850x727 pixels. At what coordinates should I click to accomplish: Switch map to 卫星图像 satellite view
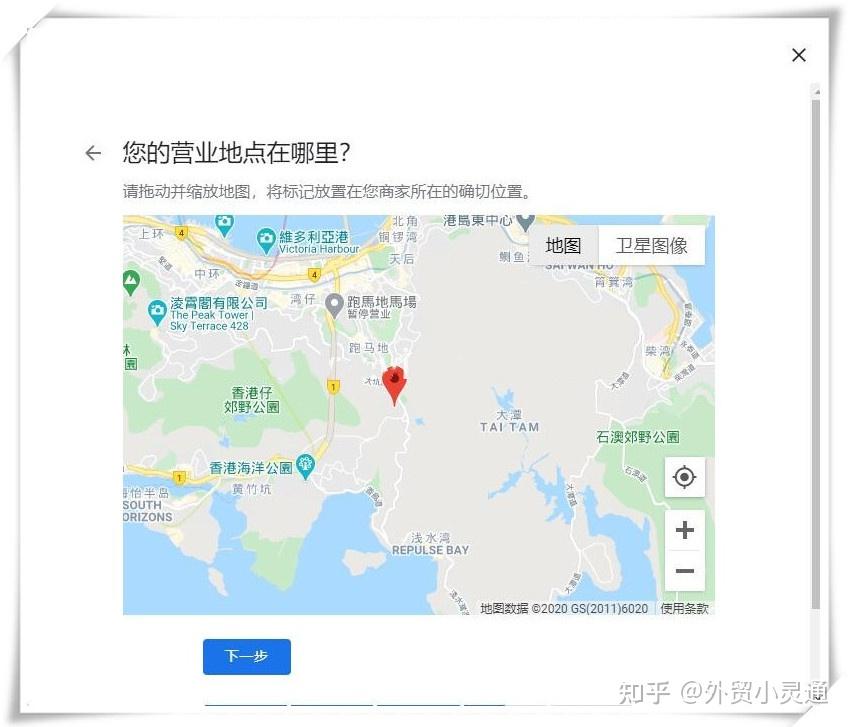click(x=651, y=245)
